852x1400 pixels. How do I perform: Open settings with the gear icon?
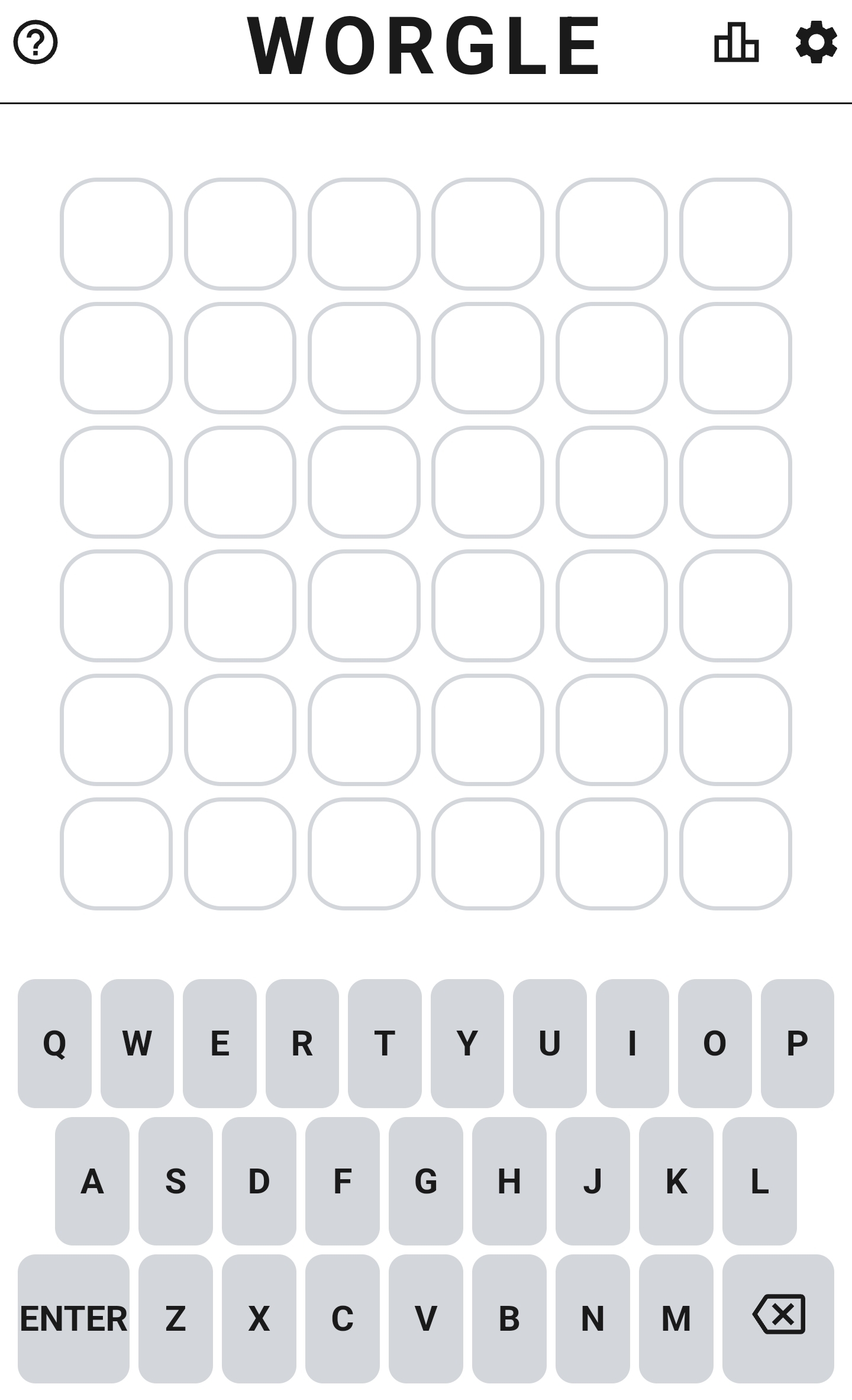[816, 43]
